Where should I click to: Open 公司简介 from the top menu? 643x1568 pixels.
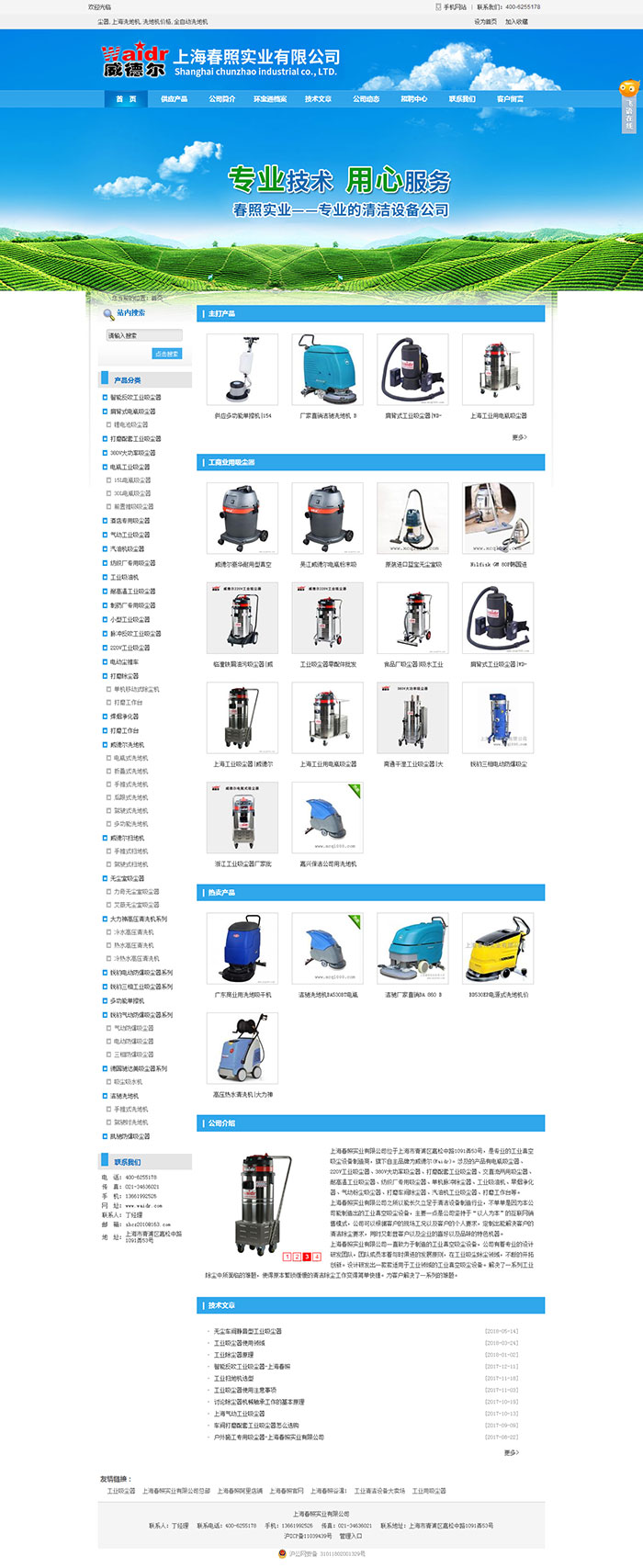click(221, 99)
